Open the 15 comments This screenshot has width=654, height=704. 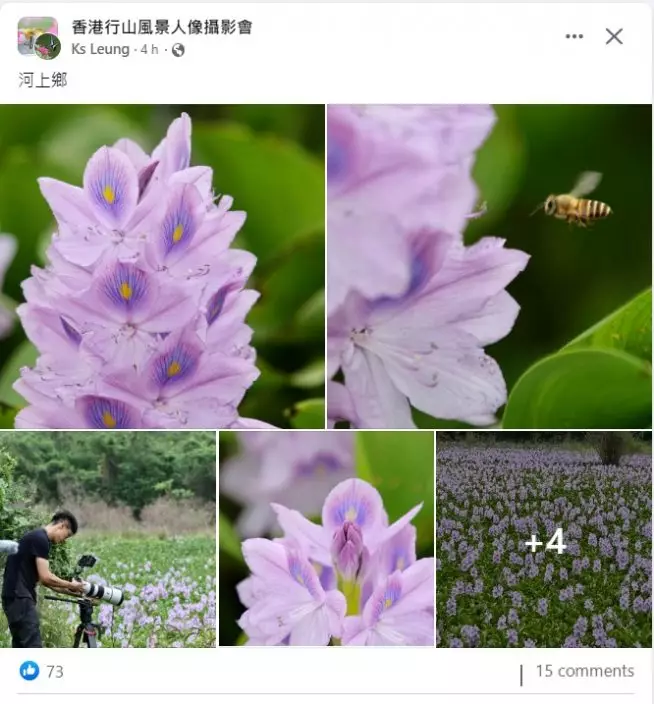(x=584, y=671)
